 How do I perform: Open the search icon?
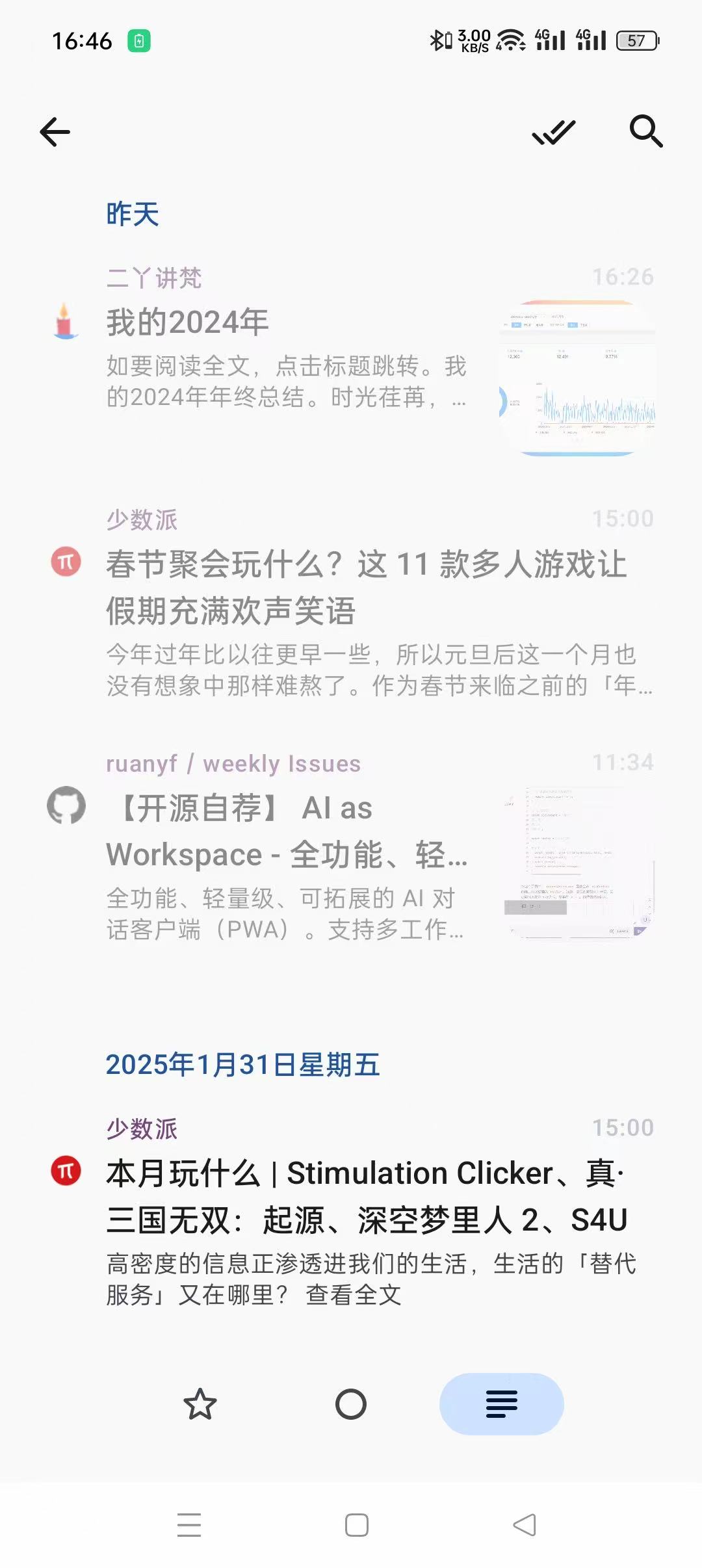(645, 132)
